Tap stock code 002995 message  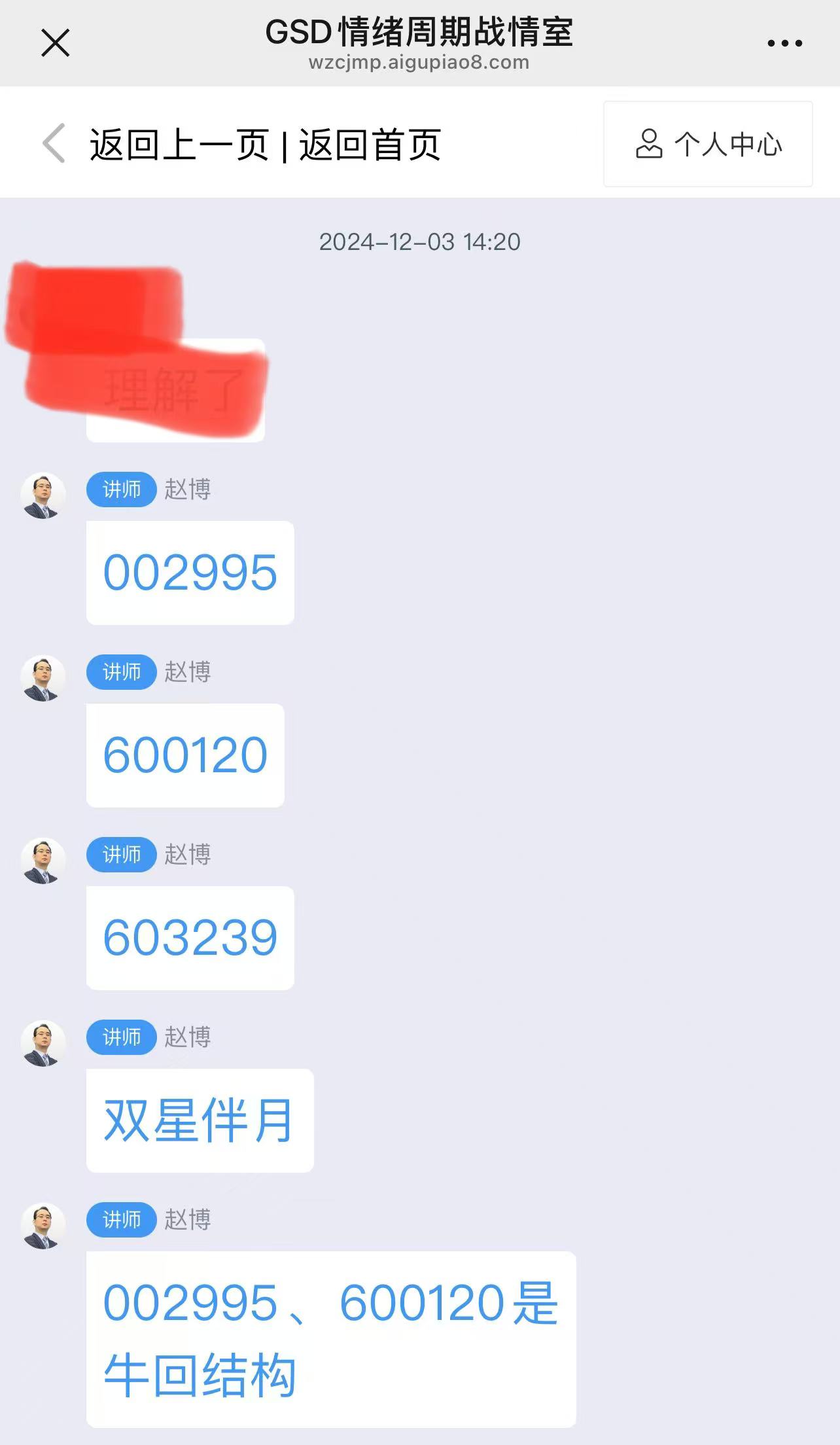(x=190, y=573)
